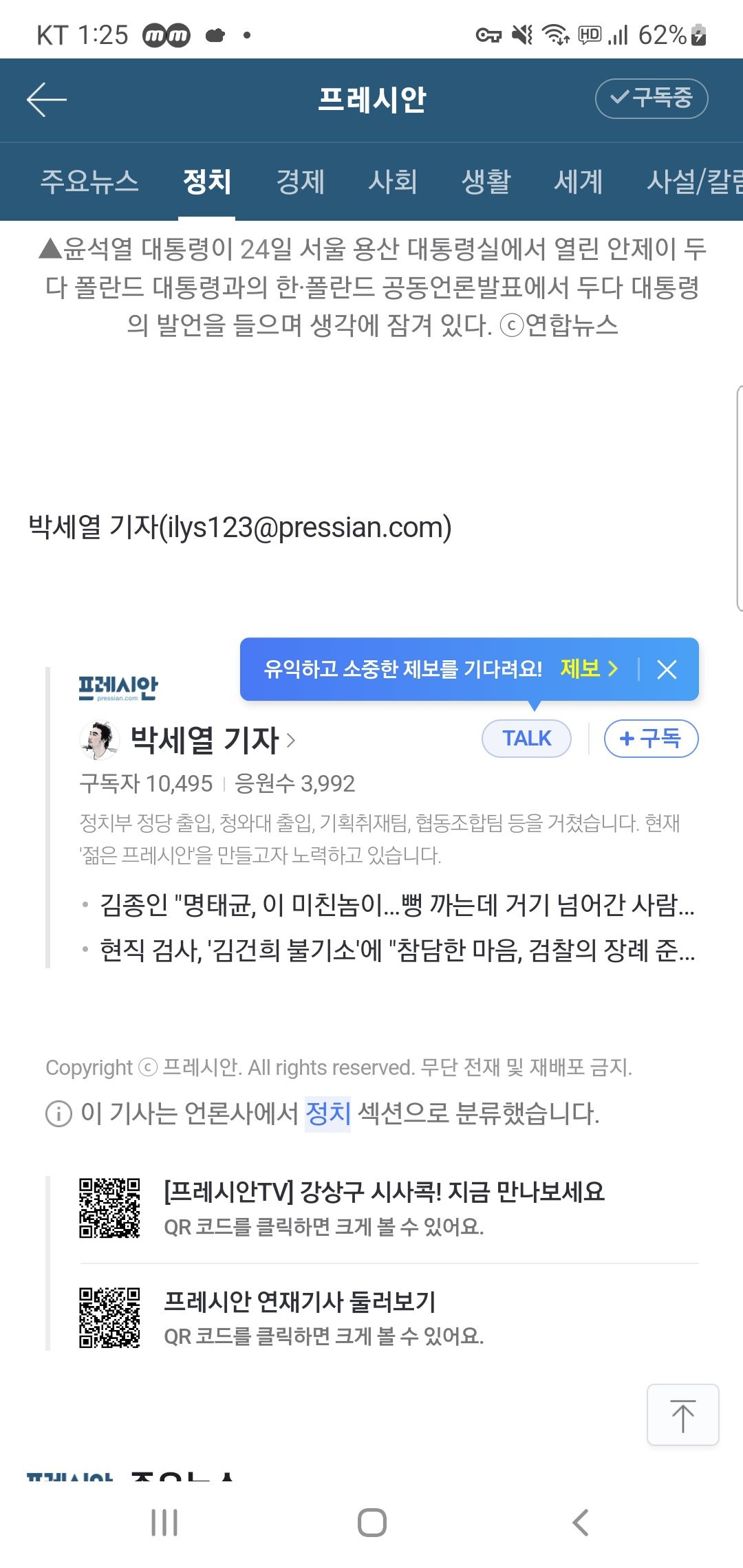Switch to the 경제 tab

click(300, 182)
